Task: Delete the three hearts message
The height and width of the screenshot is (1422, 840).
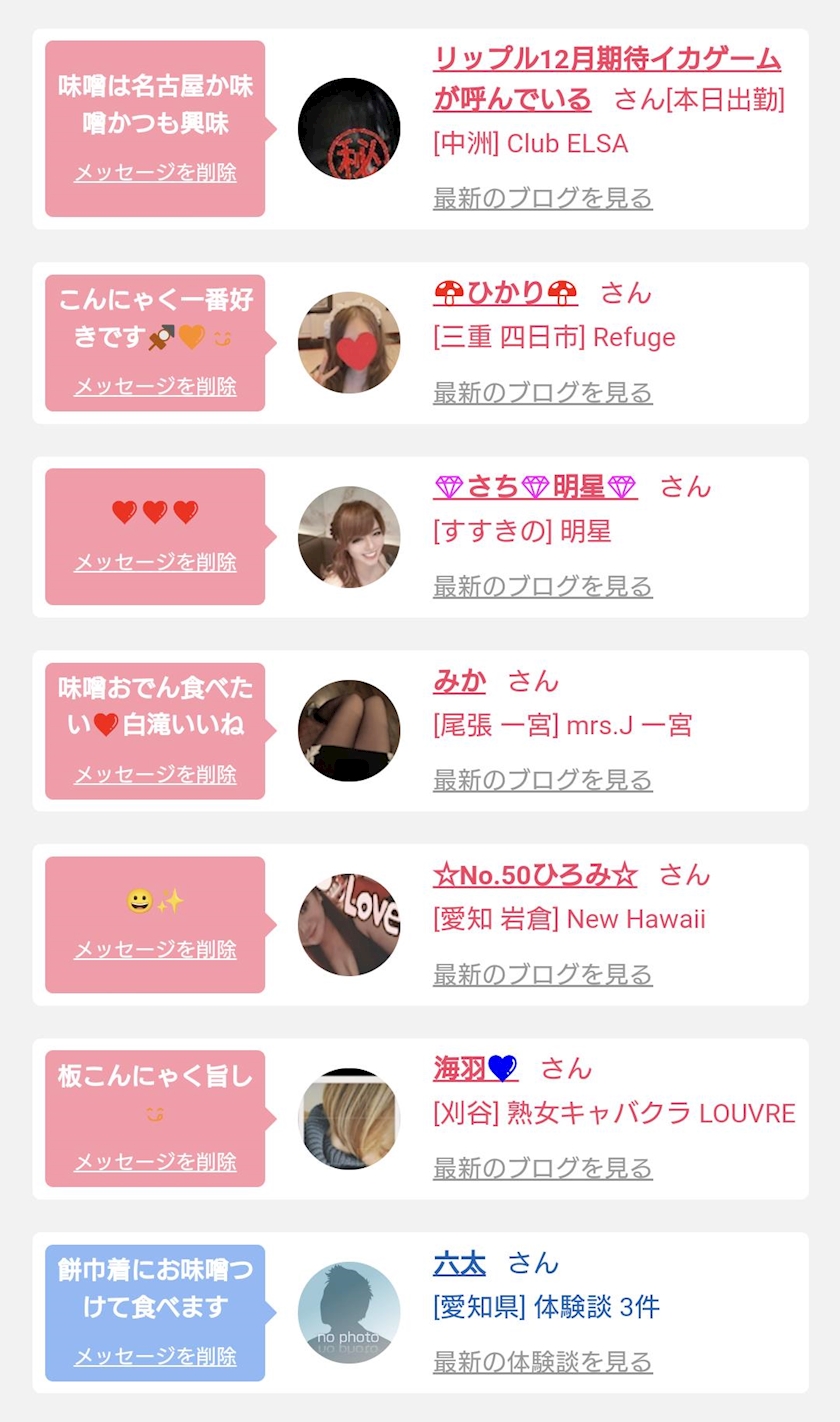Action: [x=155, y=562]
